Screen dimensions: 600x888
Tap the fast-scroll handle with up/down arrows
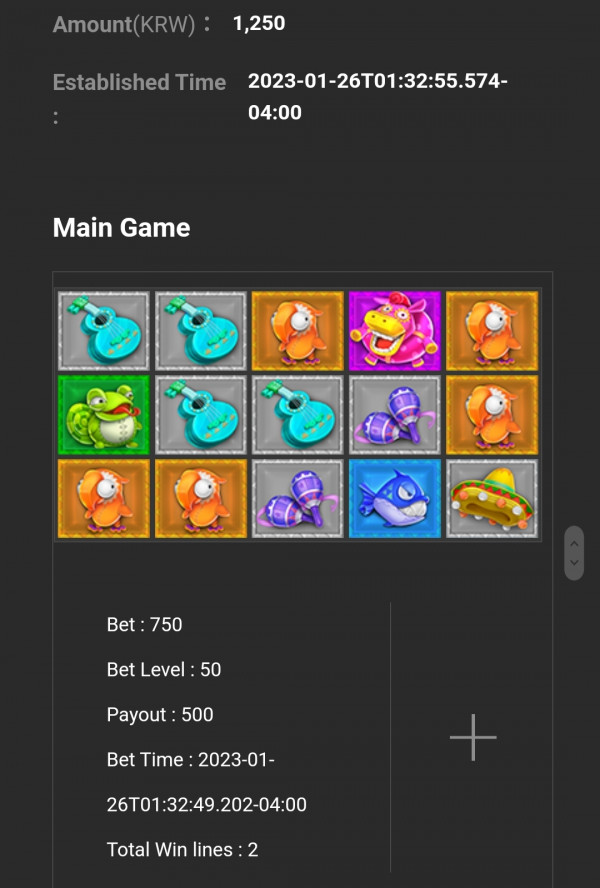[x=574, y=553]
